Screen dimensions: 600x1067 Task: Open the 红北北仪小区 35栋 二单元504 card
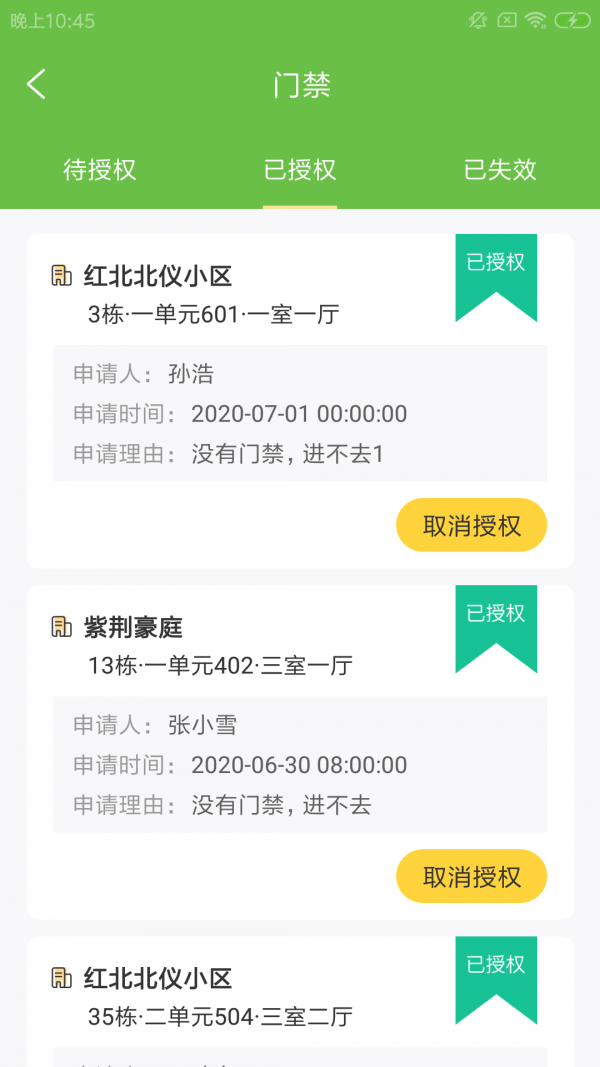[x=250, y=997]
